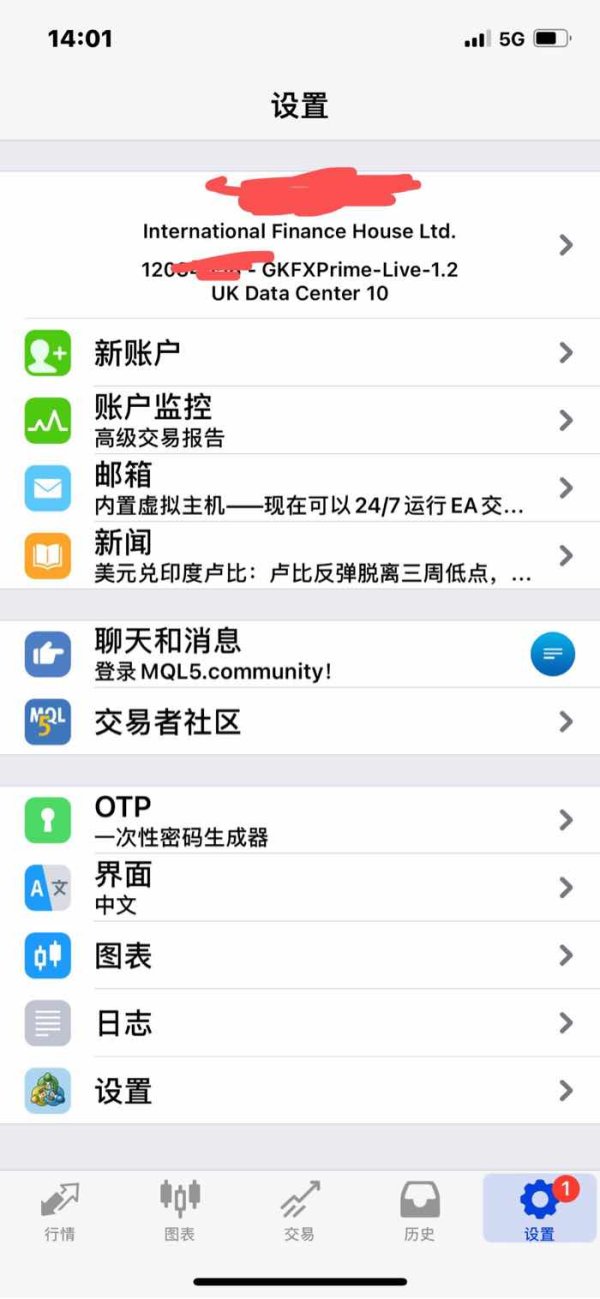600x1299 pixels.
Task: Open the 新闻 news row
Action: [300, 555]
